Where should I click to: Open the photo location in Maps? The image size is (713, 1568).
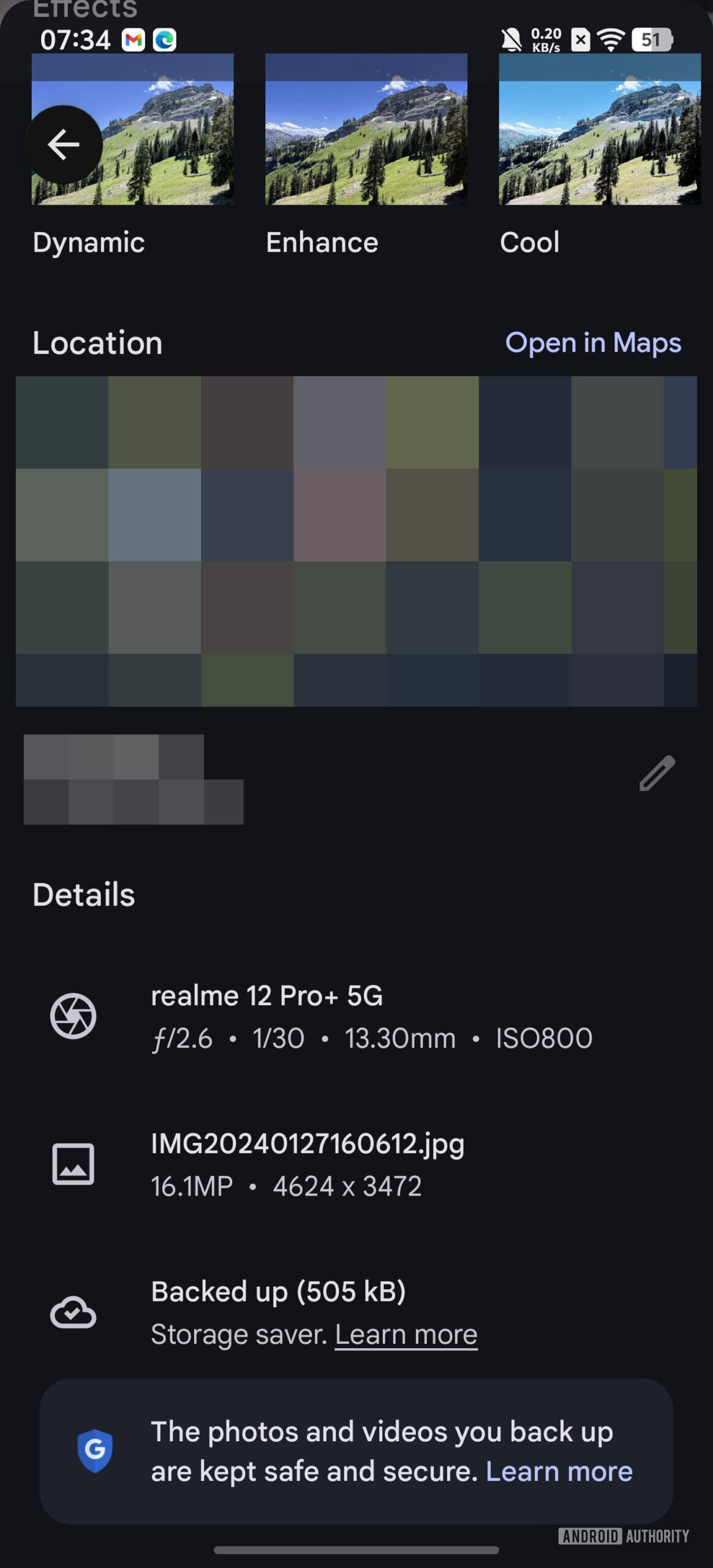tap(593, 343)
